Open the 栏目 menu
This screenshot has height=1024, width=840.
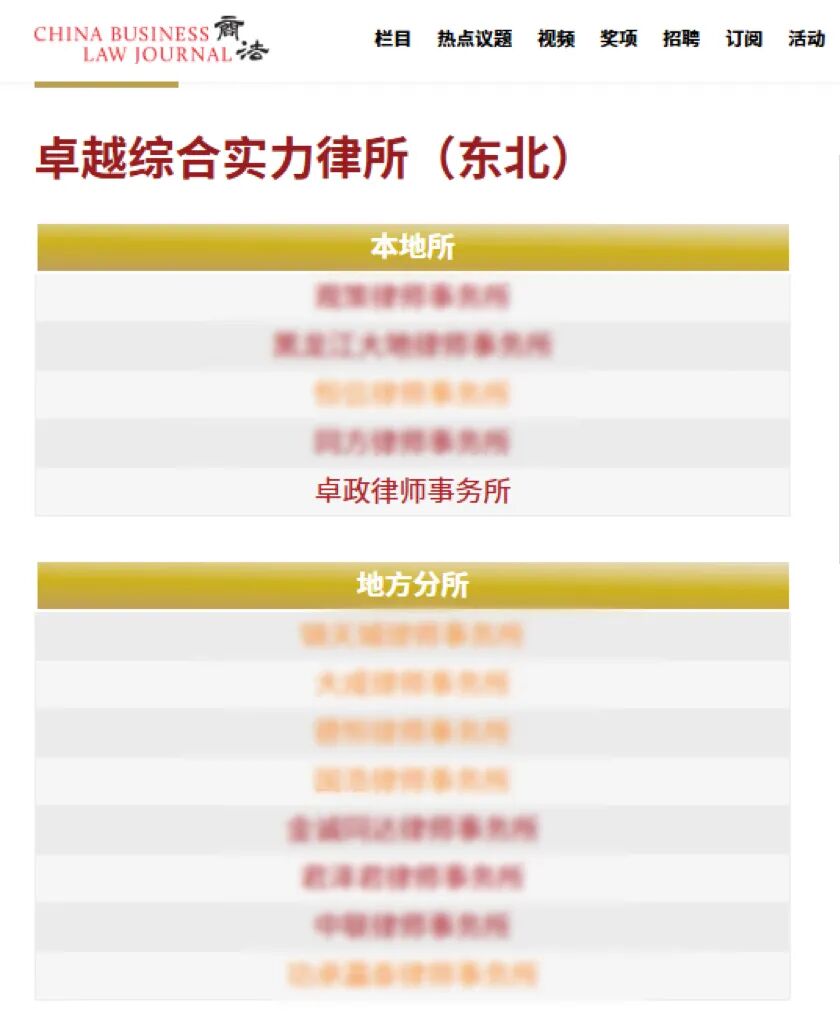(393, 39)
